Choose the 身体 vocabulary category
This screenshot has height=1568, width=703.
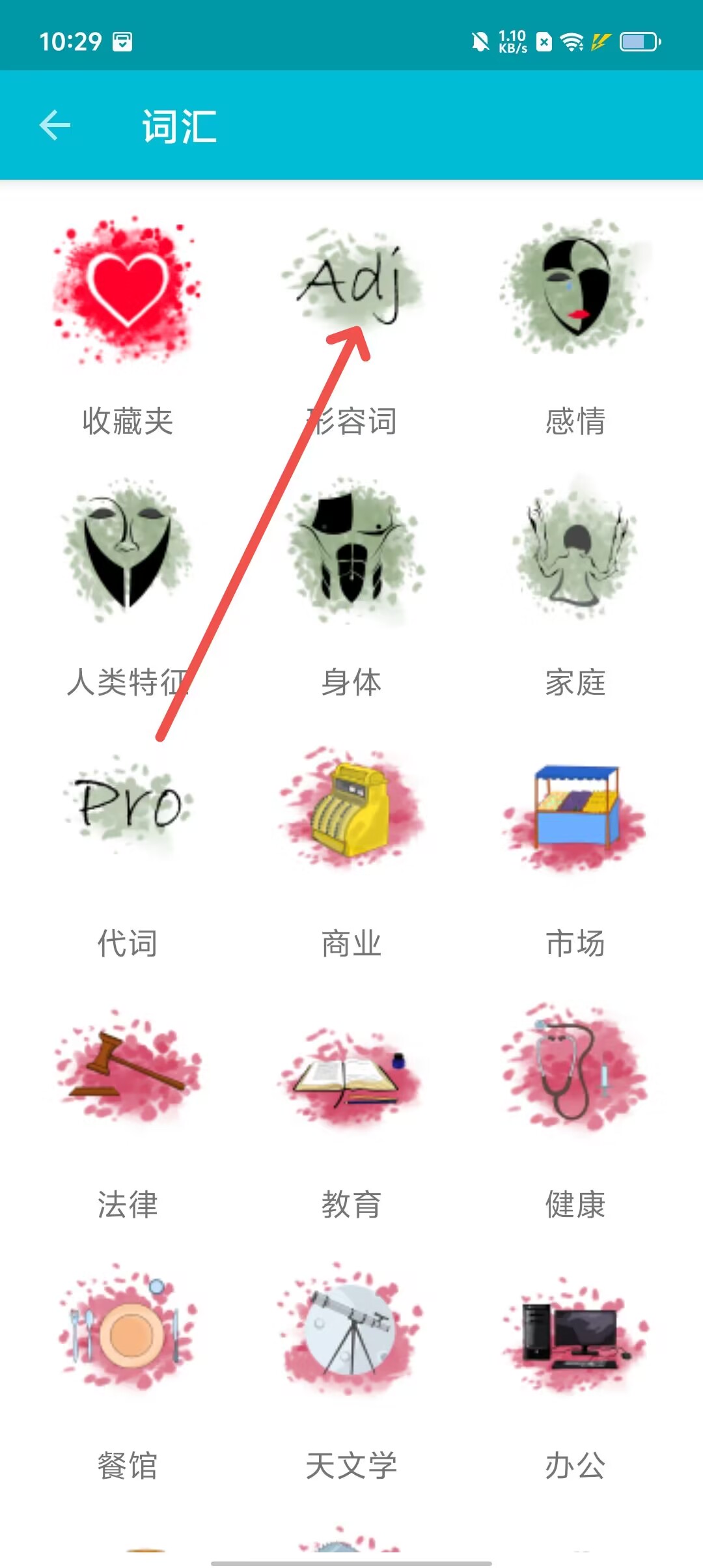tap(351, 553)
